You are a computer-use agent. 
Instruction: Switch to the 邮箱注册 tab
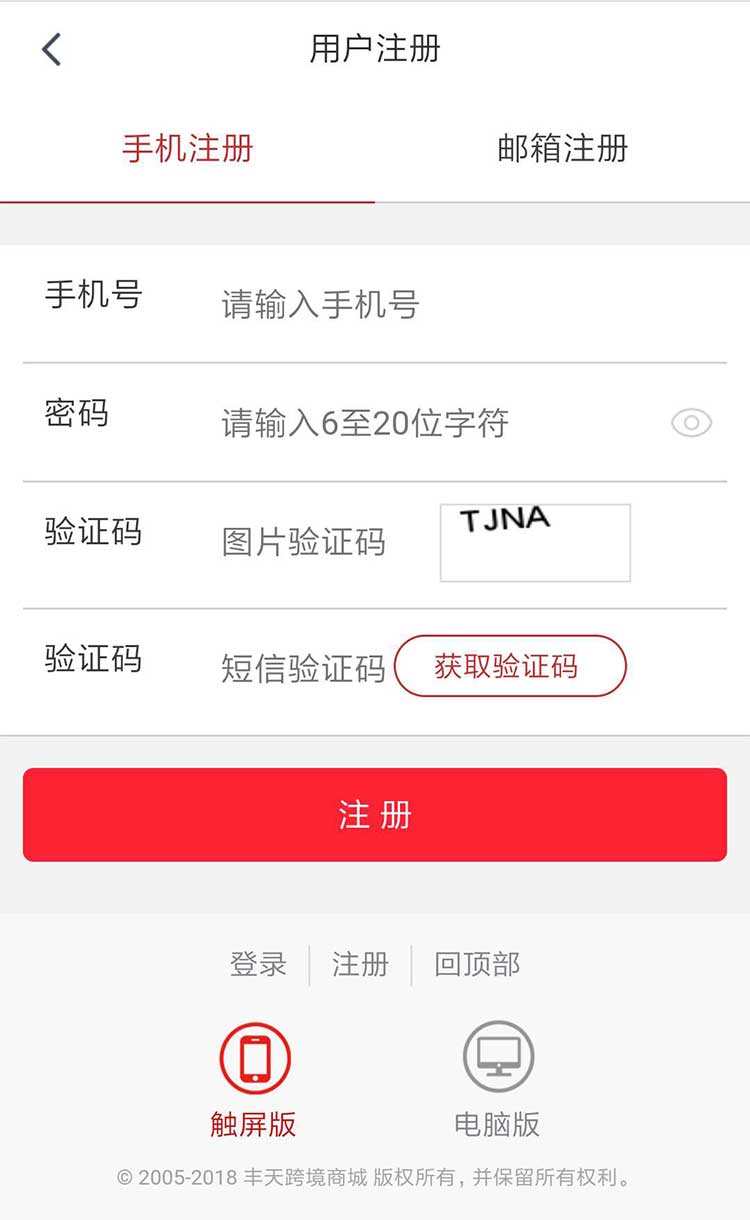(563, 149)
